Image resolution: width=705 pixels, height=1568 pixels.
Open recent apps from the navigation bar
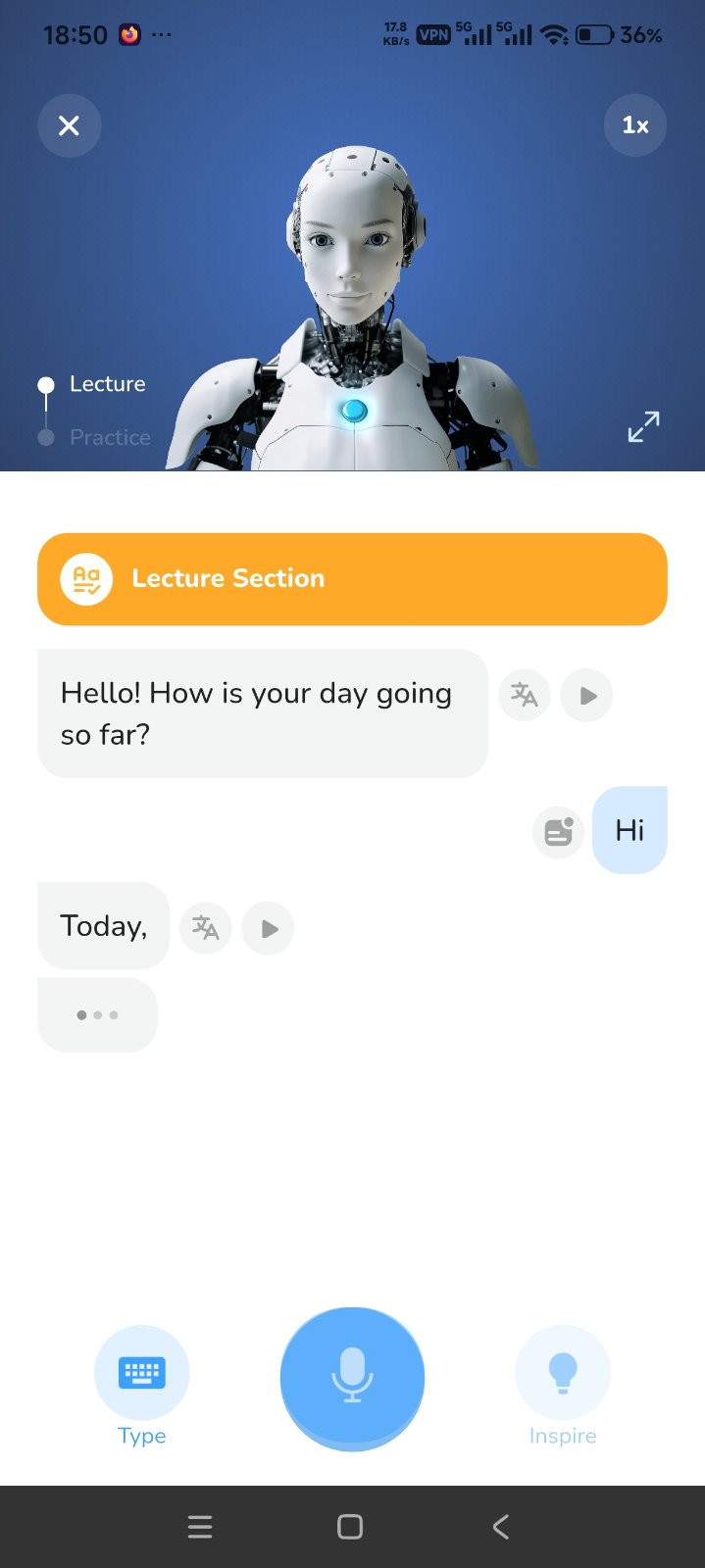pyautogui.click(x=200, y=1526)
